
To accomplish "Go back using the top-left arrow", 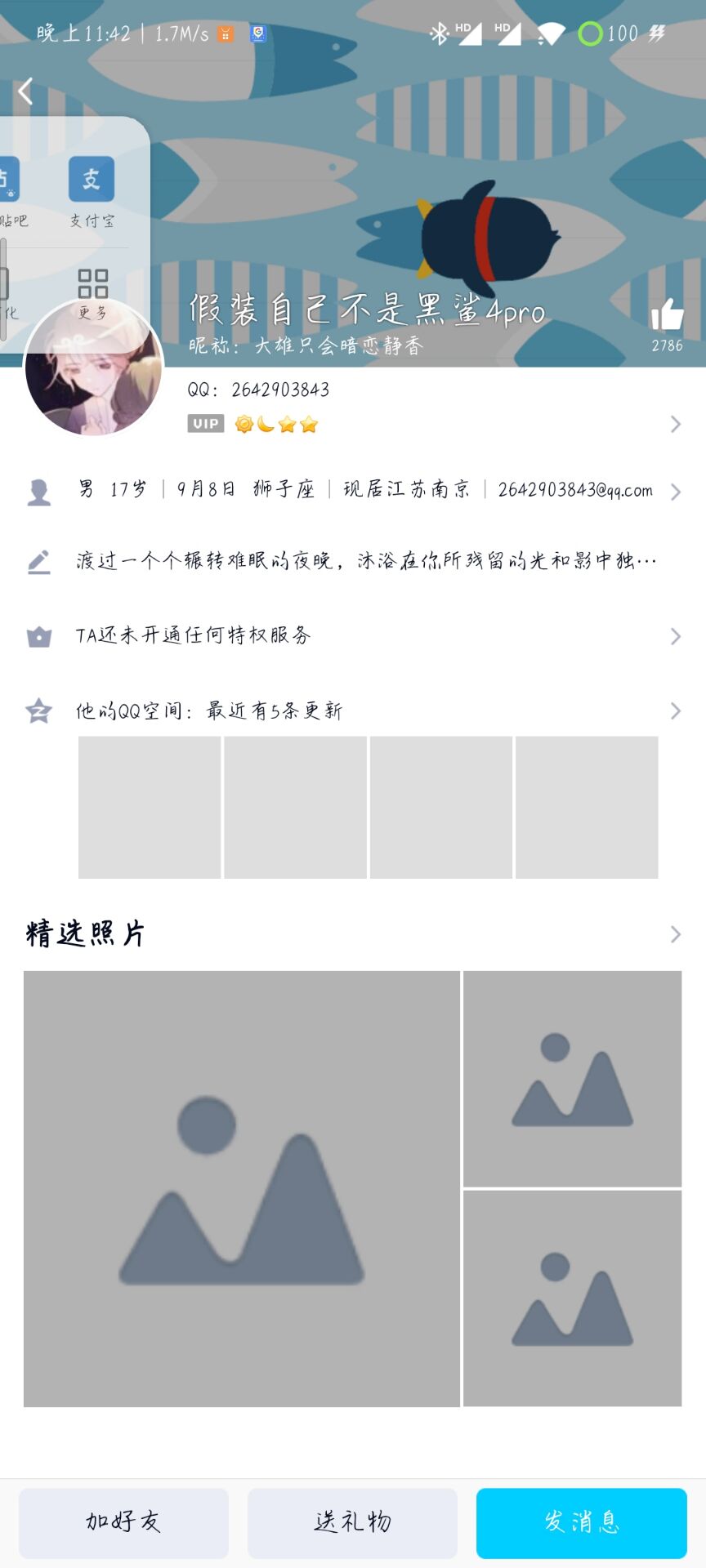I will [25, 91].
